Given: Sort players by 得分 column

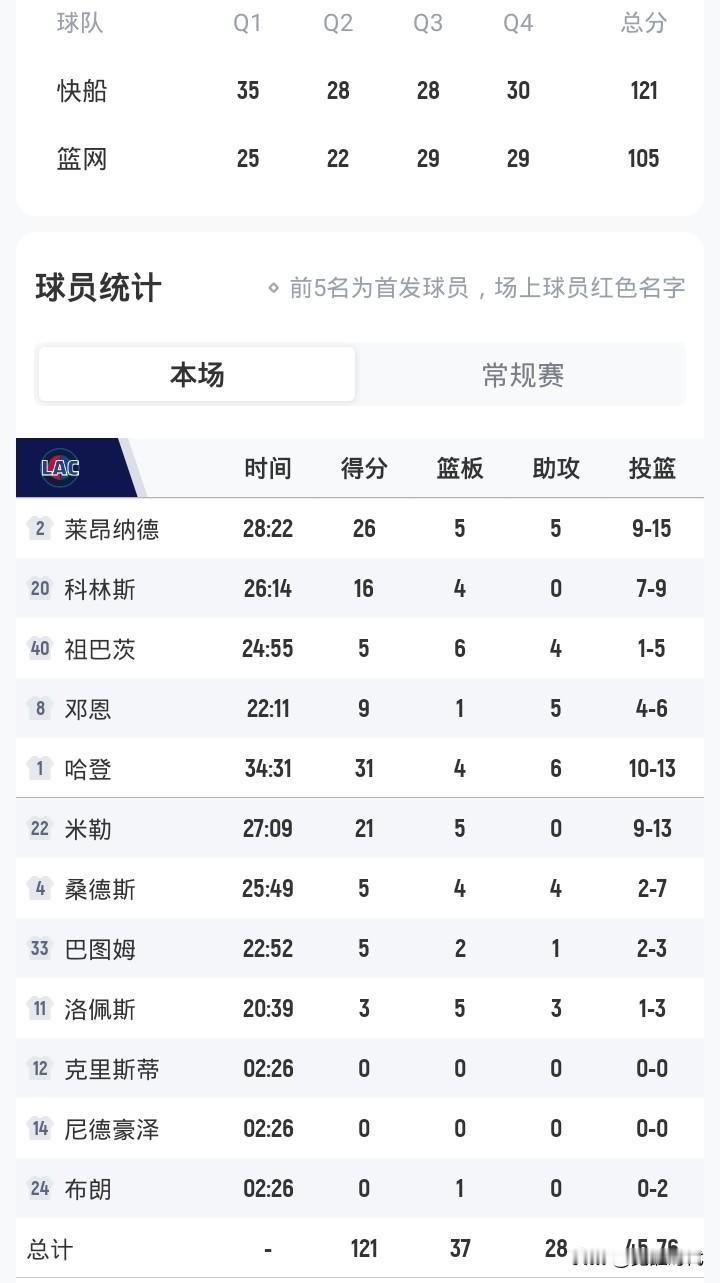Looking at the screenshot, I should tap(363, 467).
